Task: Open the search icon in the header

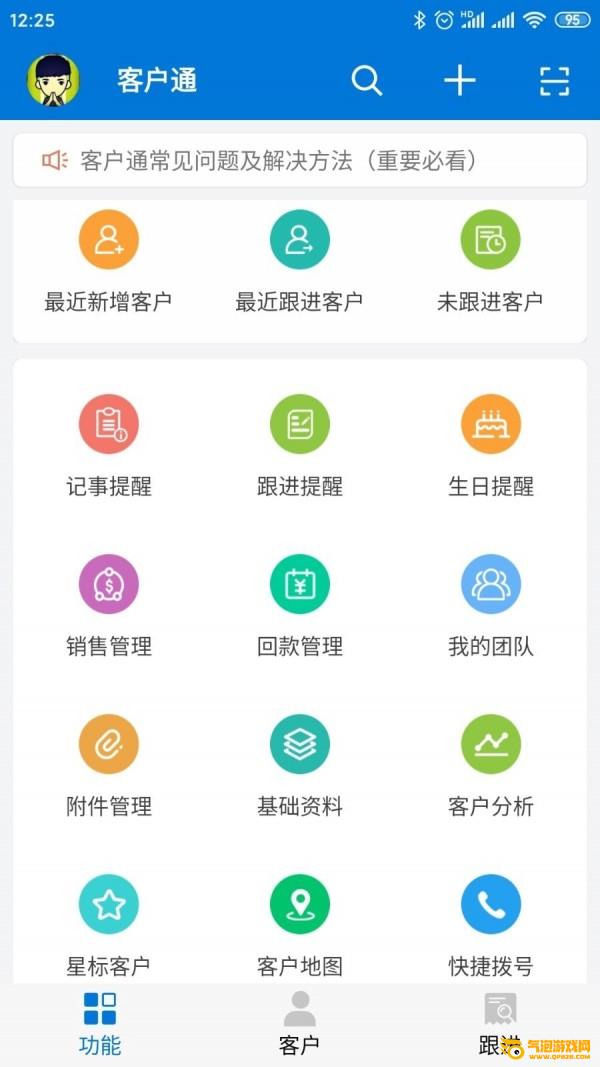Action: point(367,81)
